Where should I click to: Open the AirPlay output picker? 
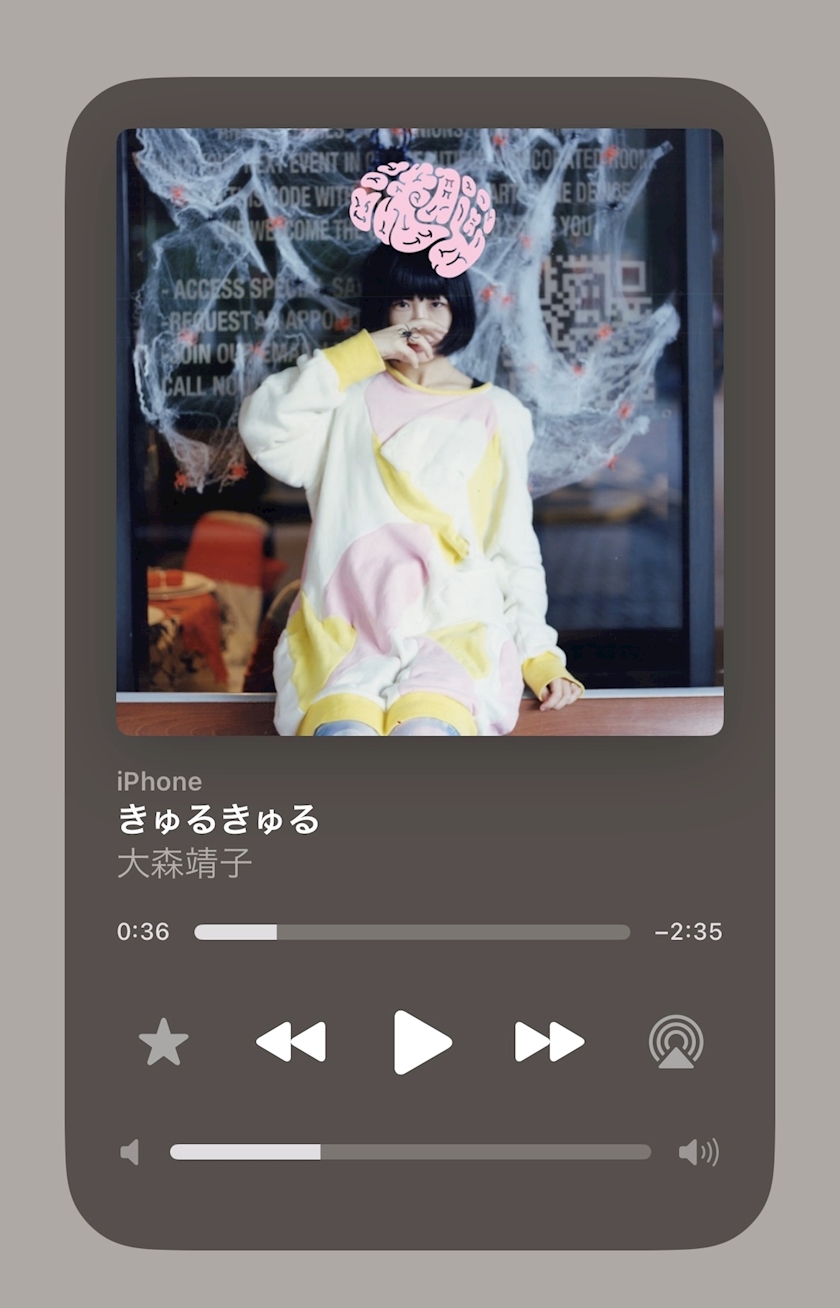pyautogui.click(x=676, y=1042)
